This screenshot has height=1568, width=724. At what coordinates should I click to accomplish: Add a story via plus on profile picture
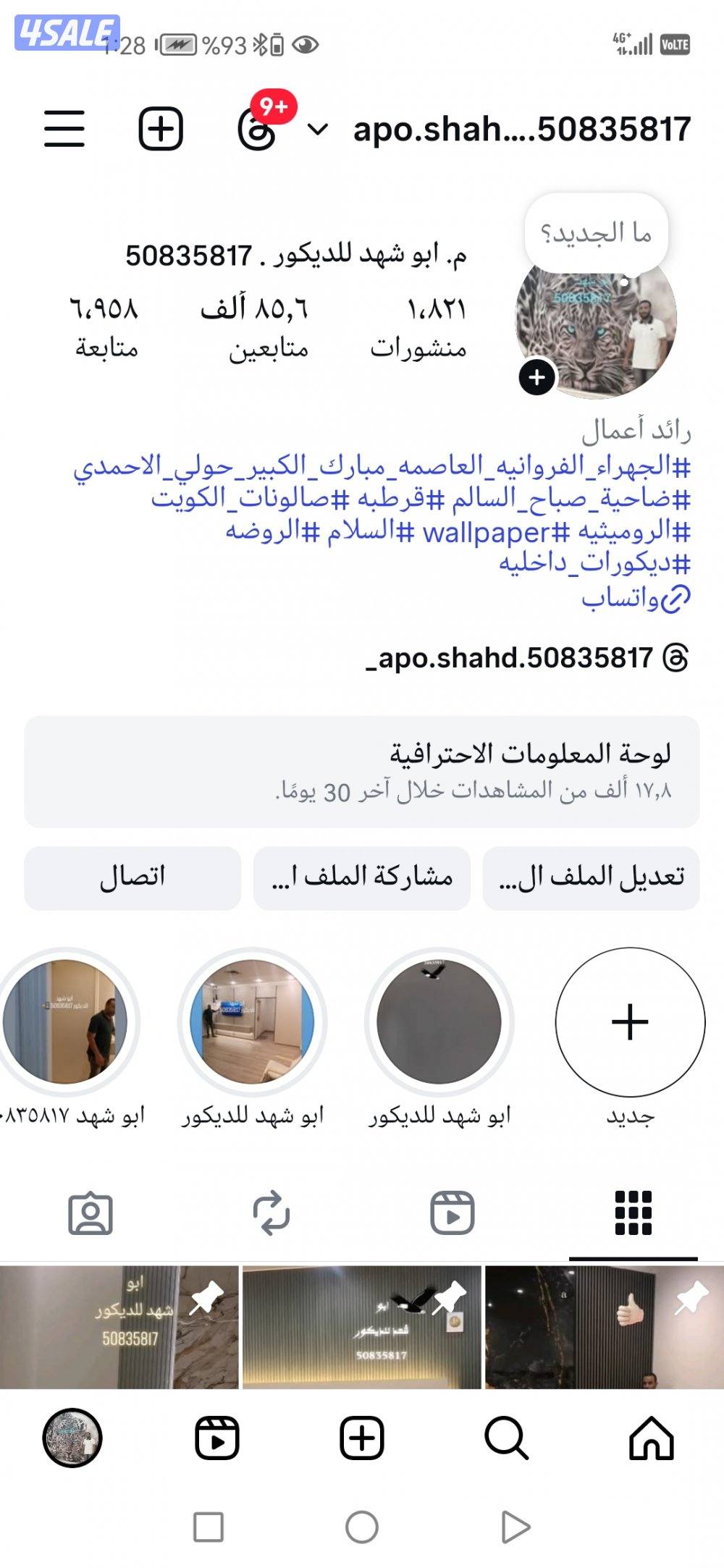pos(536,376)
